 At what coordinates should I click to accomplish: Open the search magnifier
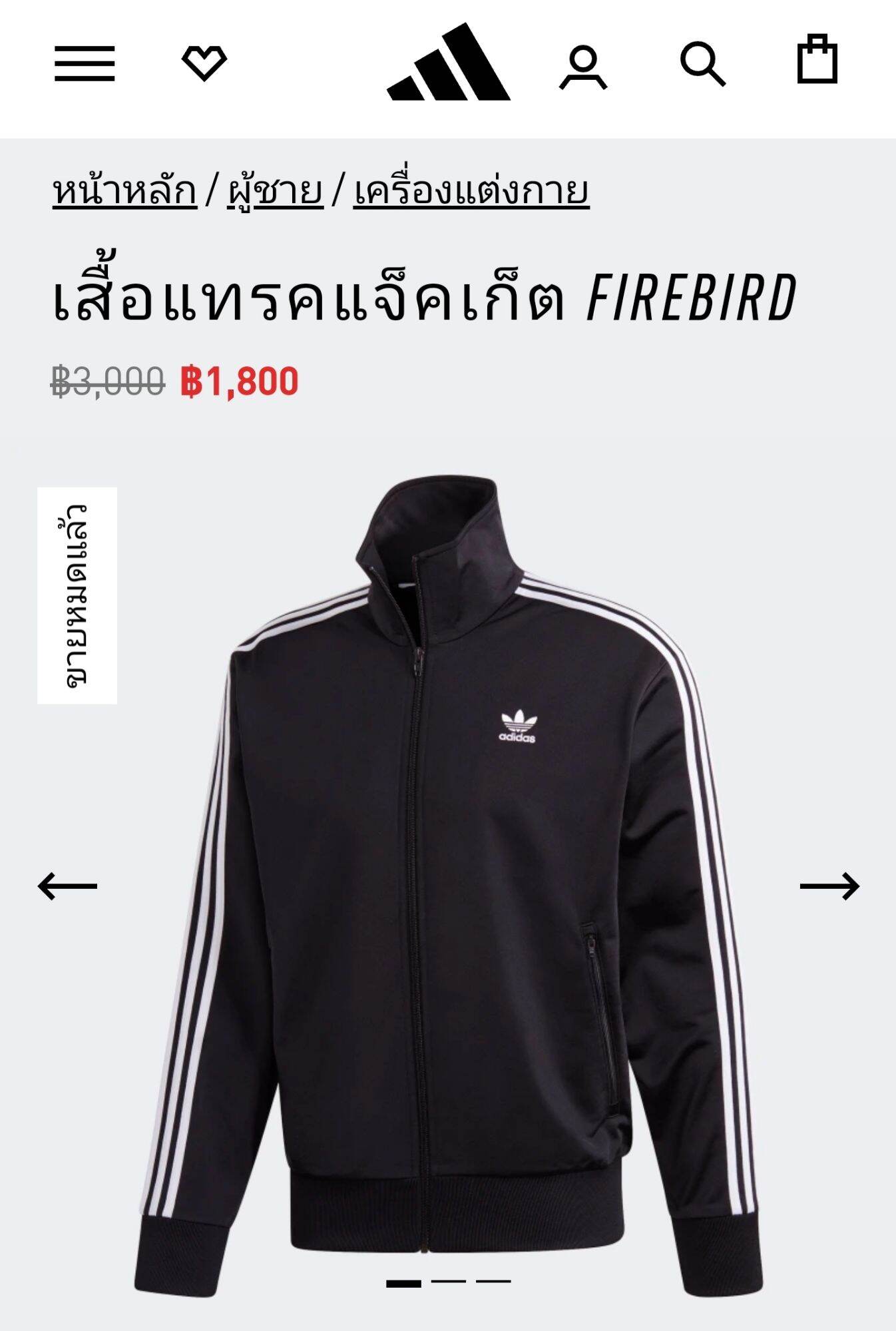pos(702,65)
